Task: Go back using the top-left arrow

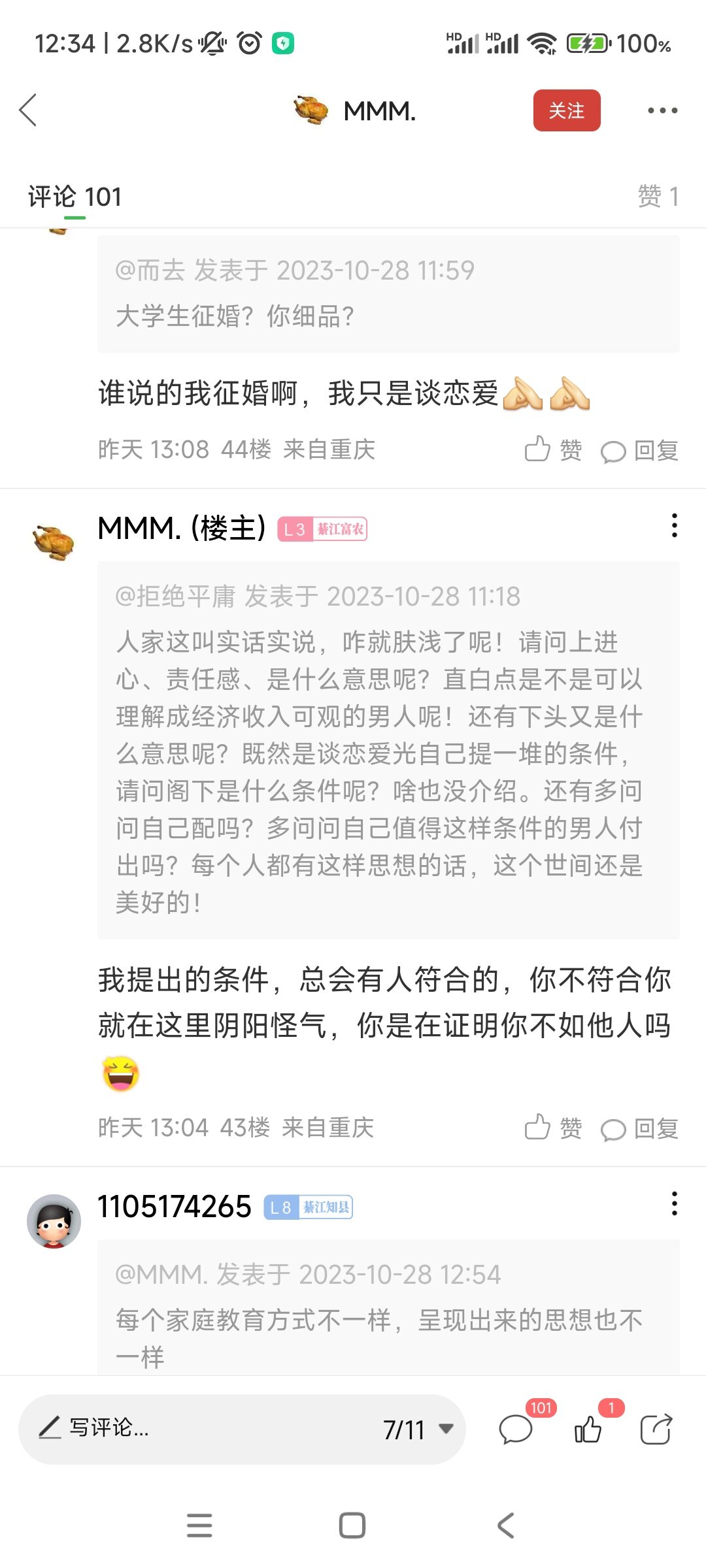Action: (29, 110)
